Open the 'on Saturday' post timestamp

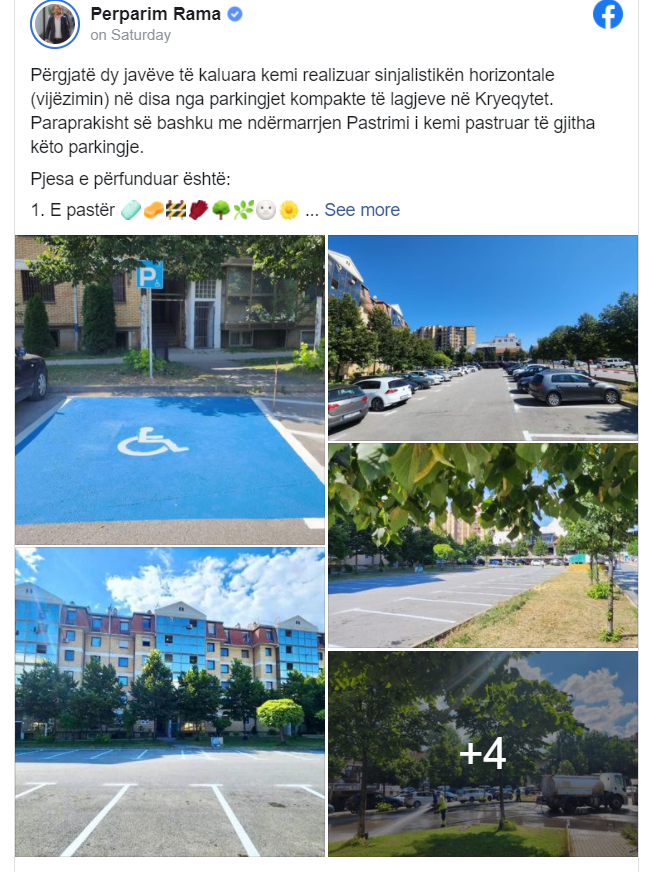click(x=130, y=35)
